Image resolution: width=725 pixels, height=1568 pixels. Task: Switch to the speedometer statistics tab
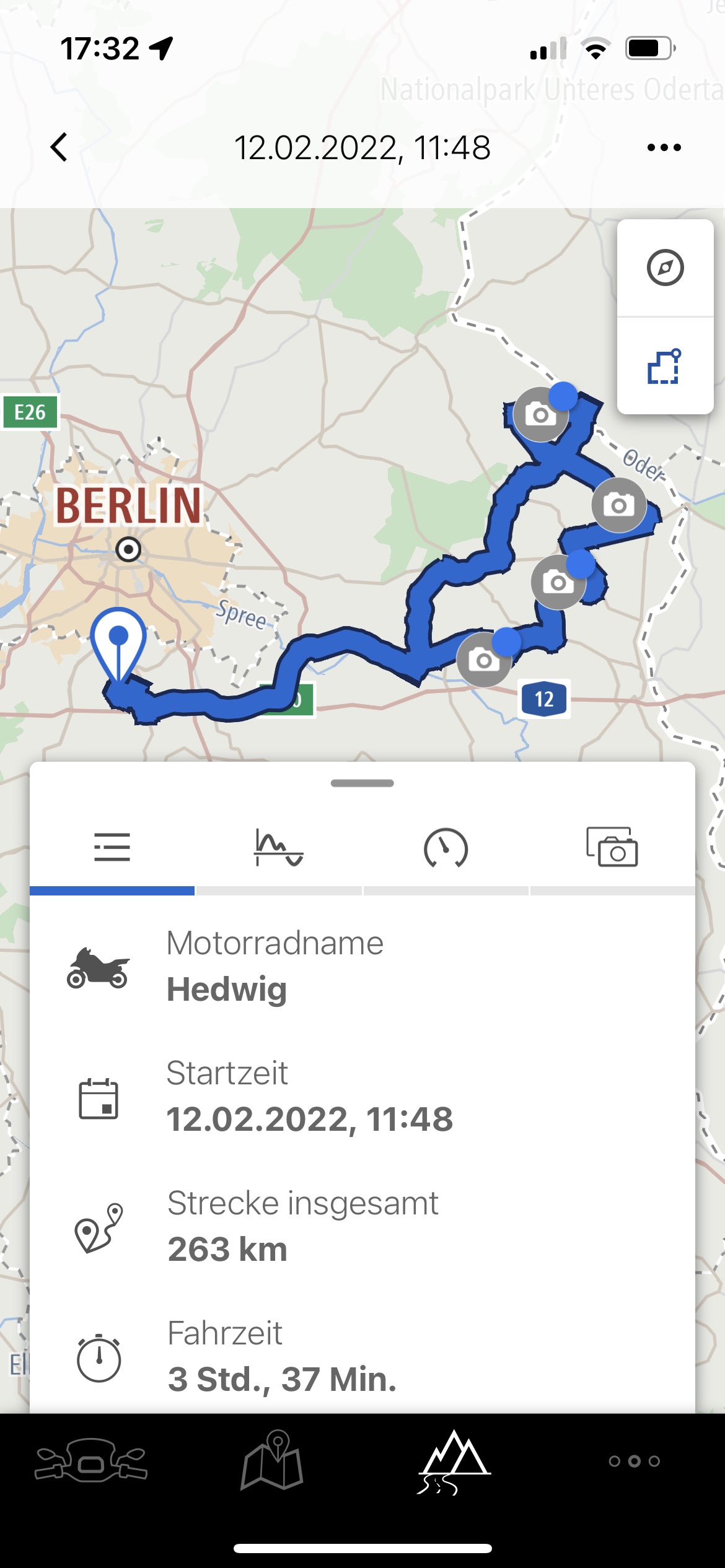[x=446, y=848]
